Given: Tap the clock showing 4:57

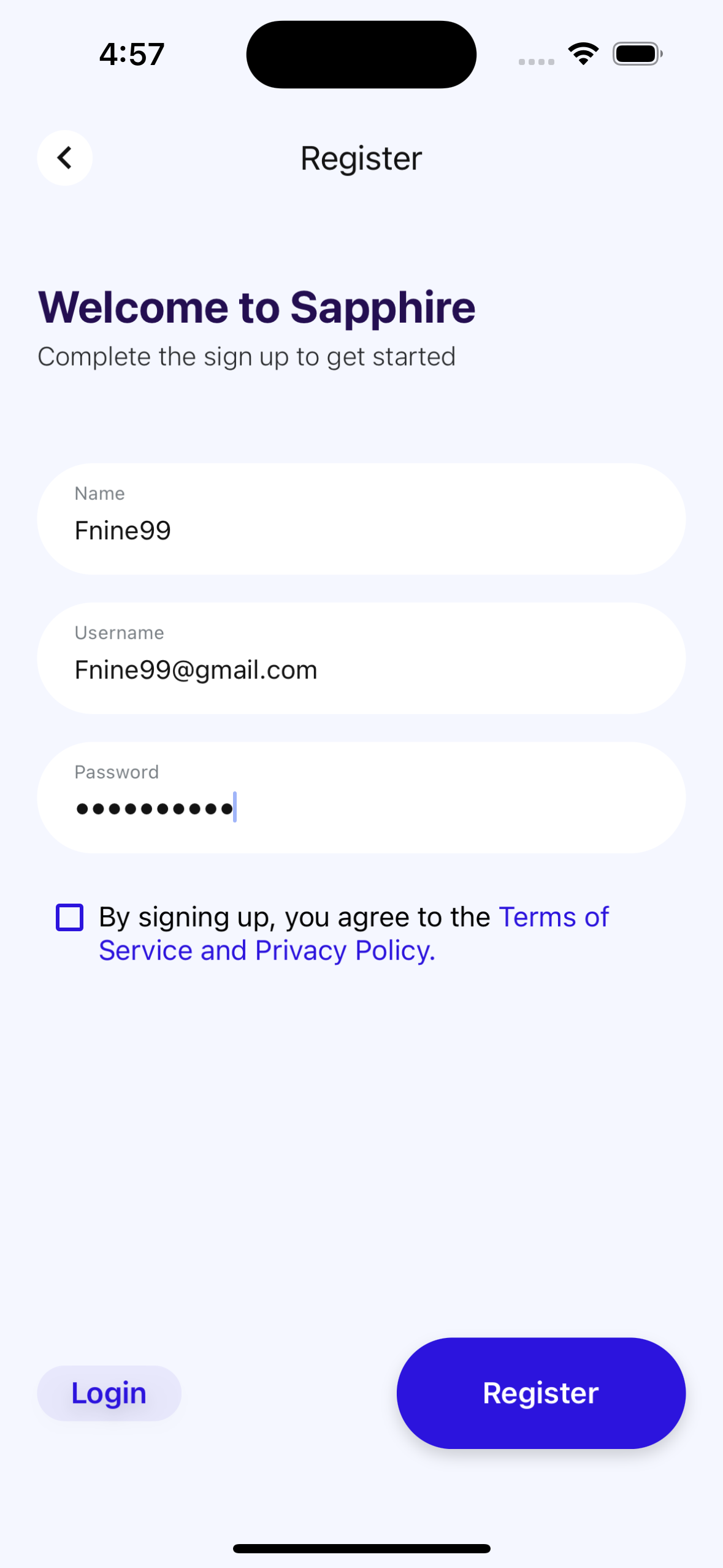Looking at the screenshot, I should pyautogui.click(x=131, y=53).
